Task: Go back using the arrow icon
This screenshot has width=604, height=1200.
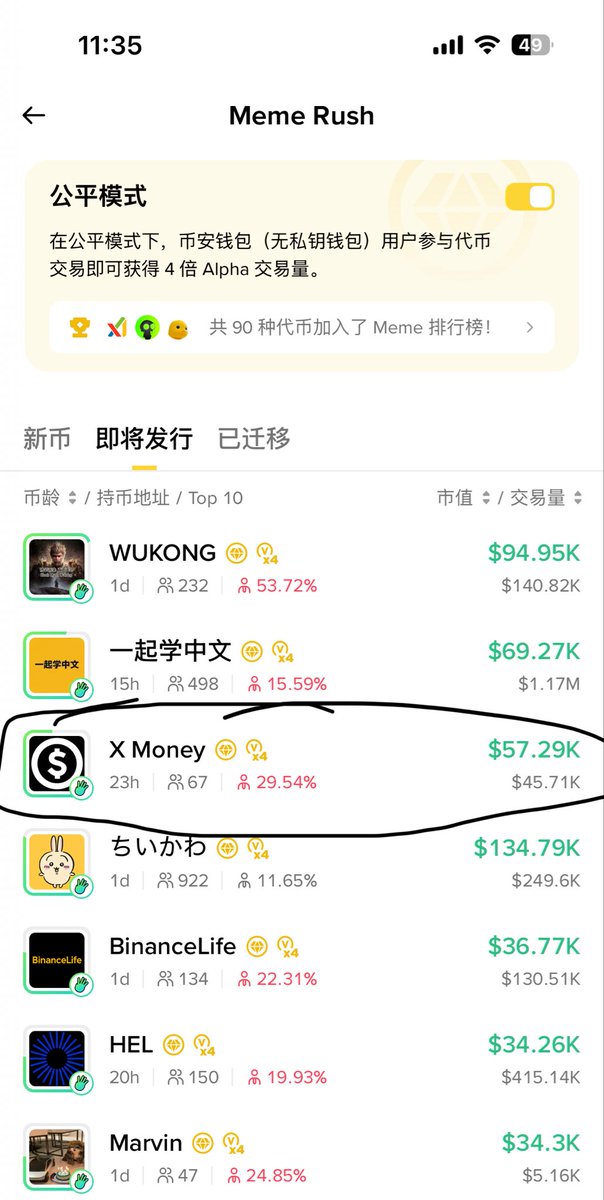Action: click(x=34, y=115)
